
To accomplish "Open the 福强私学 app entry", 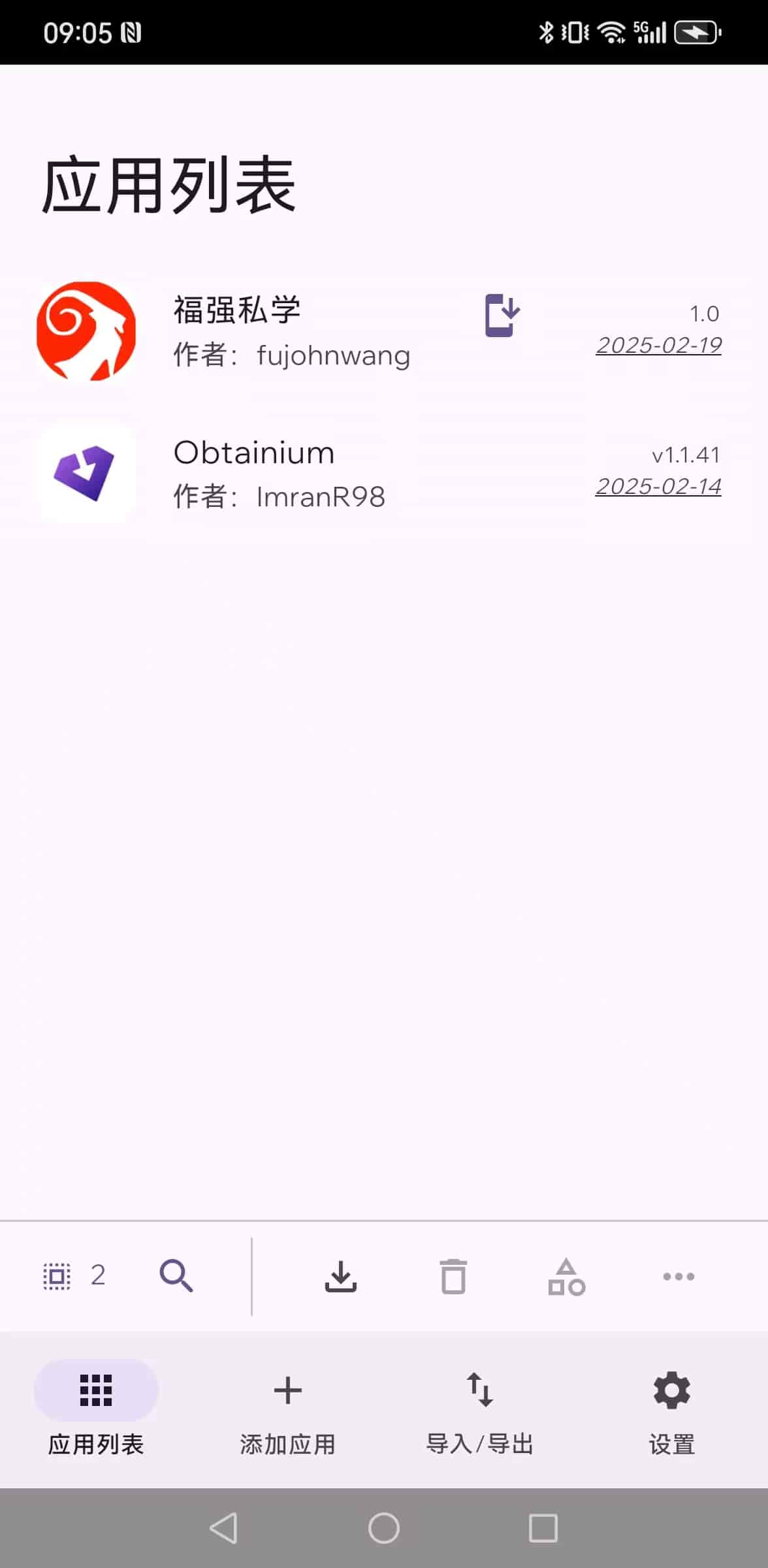I will [384, 331].
